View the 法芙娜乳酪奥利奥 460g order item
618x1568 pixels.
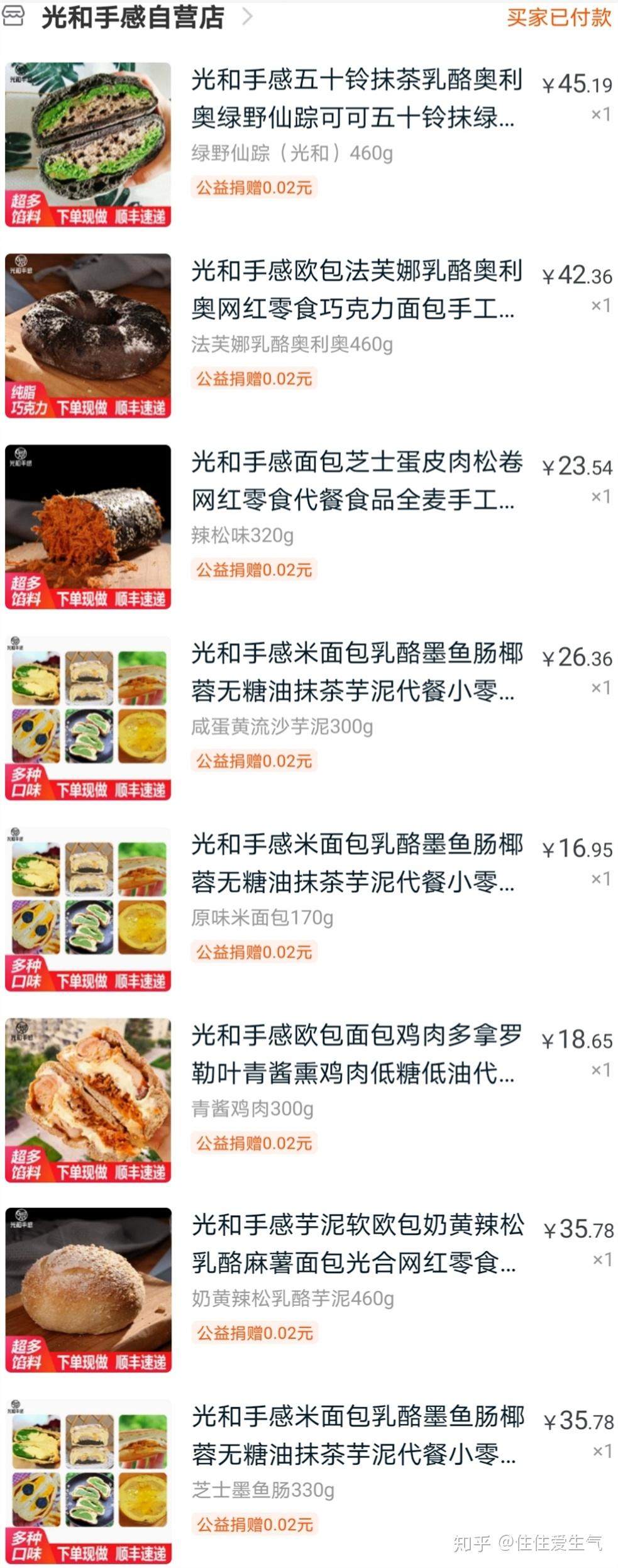[x=356, y=290]
